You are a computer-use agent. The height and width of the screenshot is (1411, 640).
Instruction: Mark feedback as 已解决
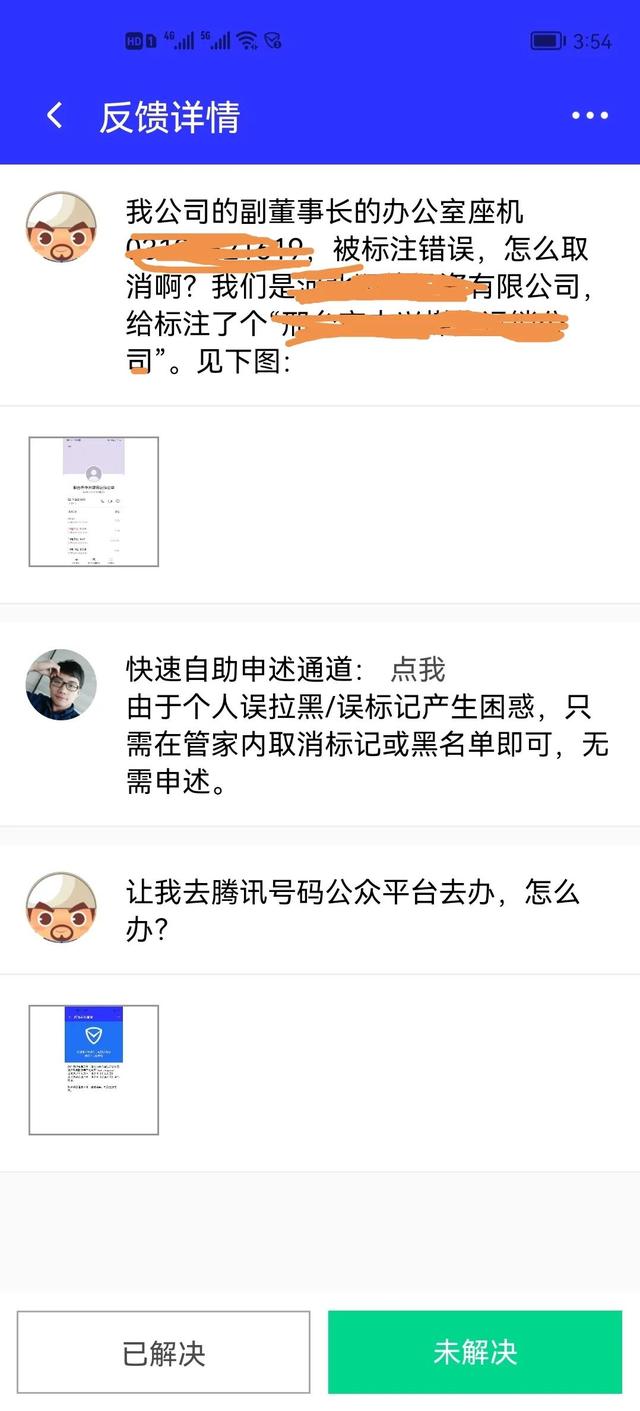tap(163, 1352)
